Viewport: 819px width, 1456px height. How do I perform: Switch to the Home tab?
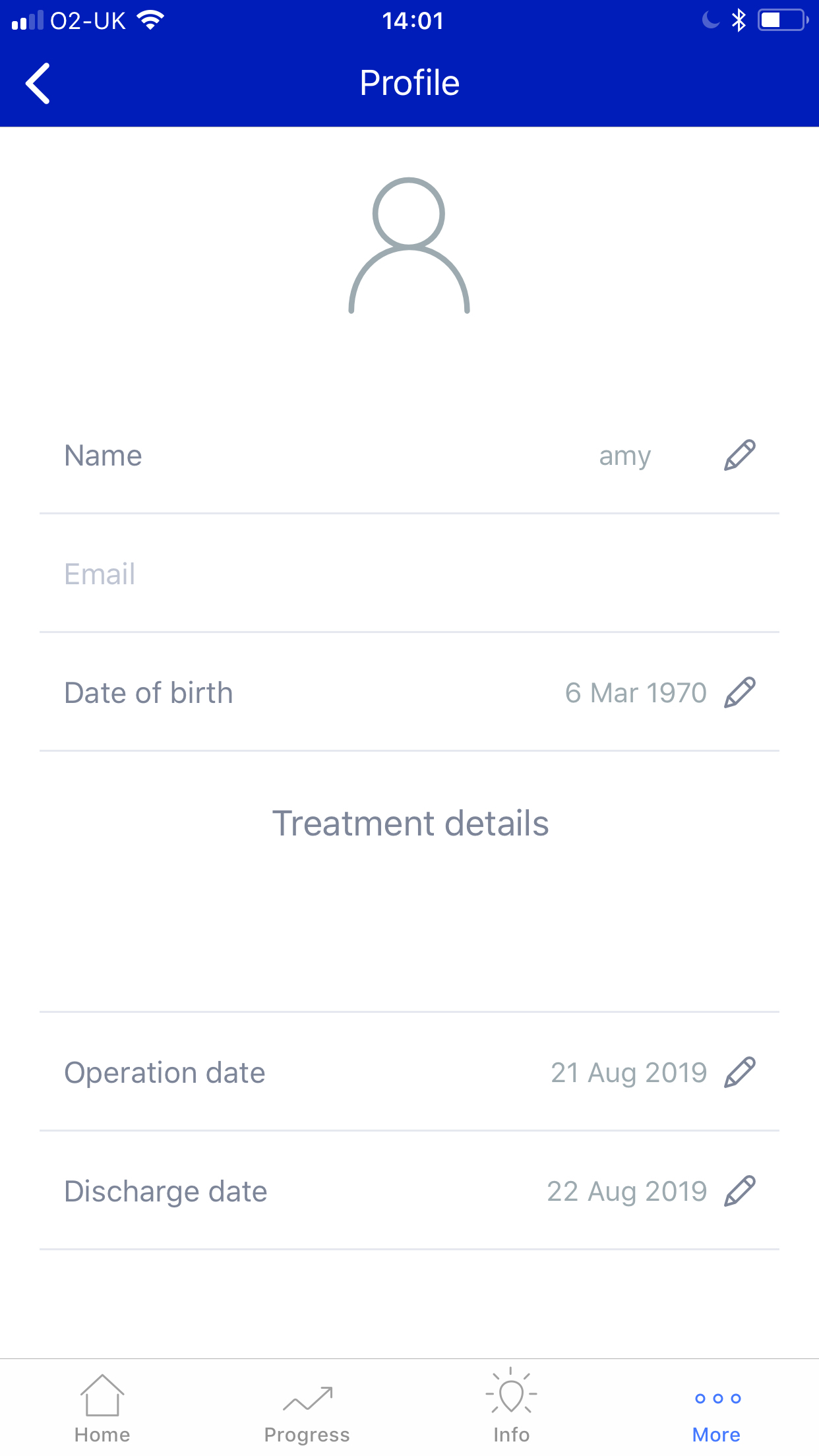(x=102, y=1409)
